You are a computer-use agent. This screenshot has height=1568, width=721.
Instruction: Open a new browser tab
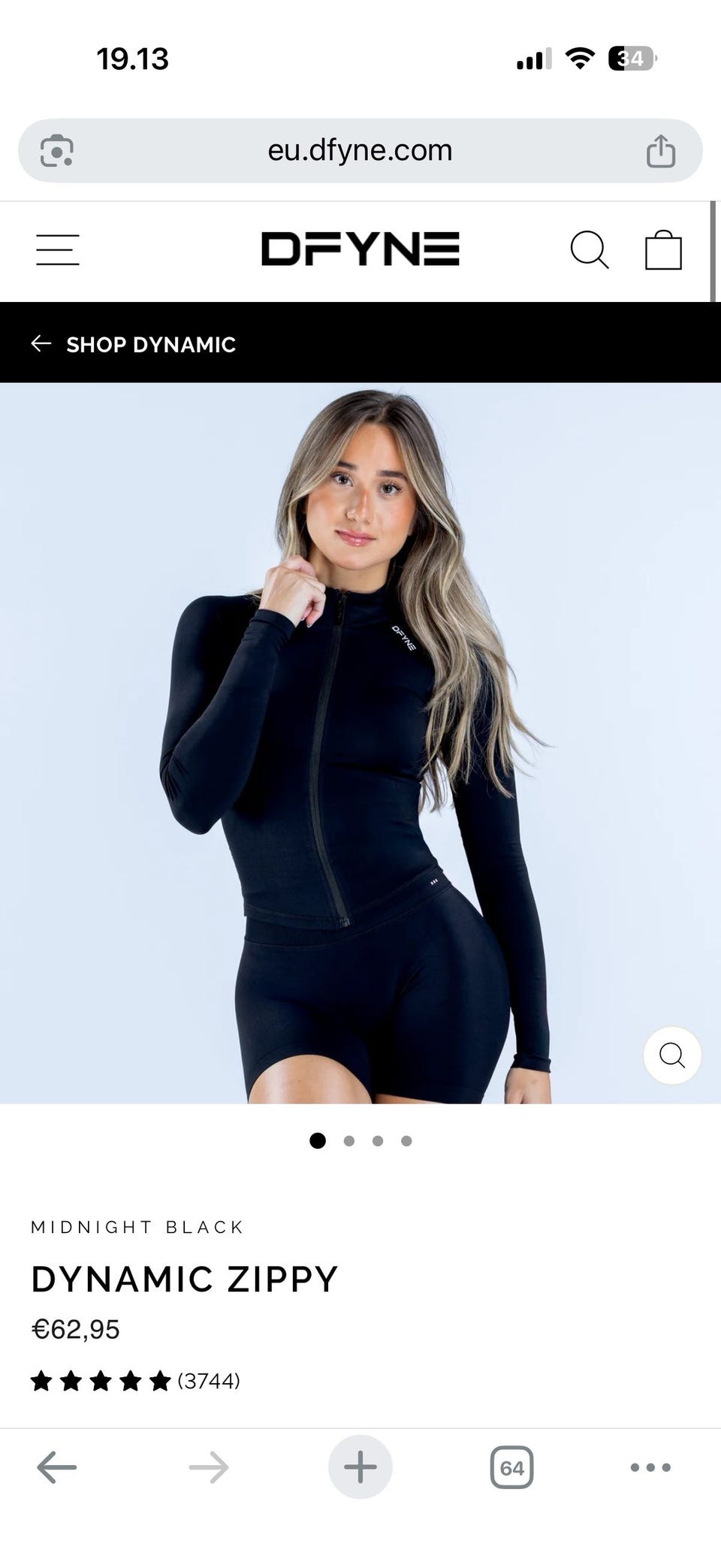(360, 1467)
